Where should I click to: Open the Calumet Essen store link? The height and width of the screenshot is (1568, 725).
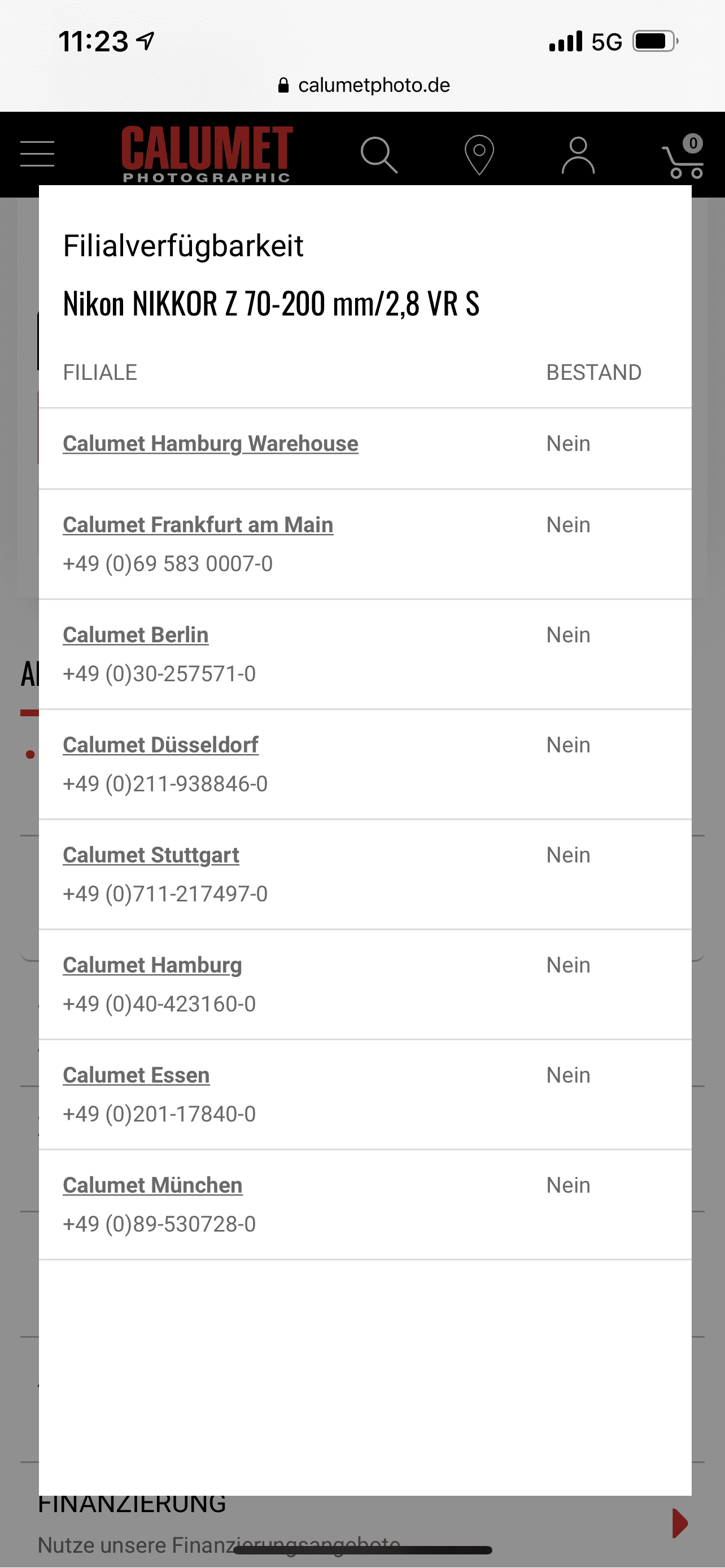point(136,1076)
